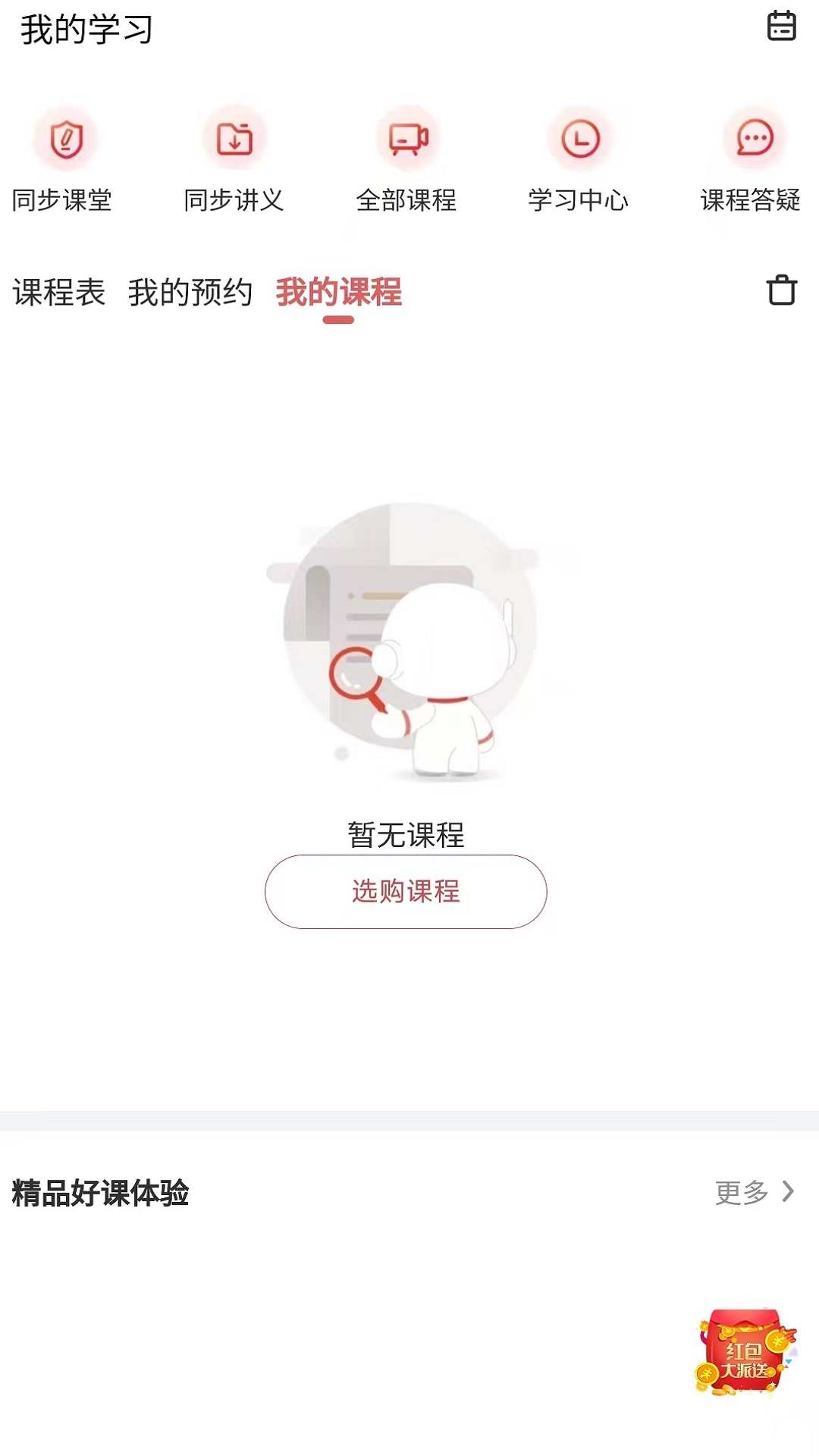Click the 选购课程 button
Image resolution: width=819 pixels, height=1456 pixels.
406,892
